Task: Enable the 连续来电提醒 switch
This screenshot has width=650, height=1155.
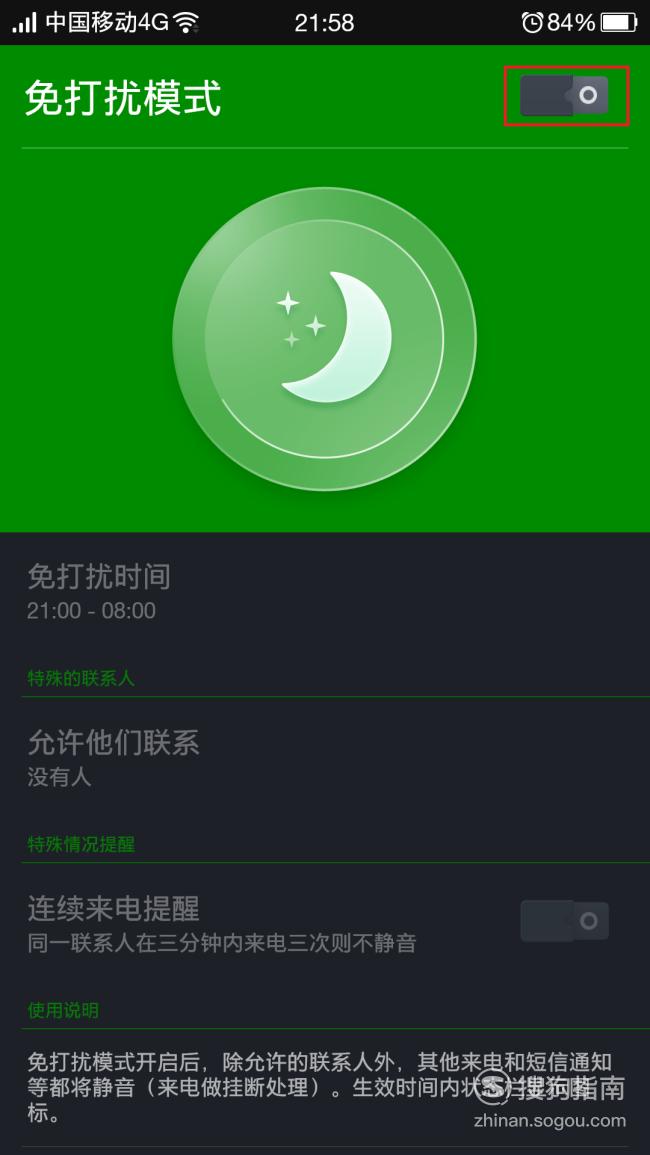Action: [x=565, y=921]
